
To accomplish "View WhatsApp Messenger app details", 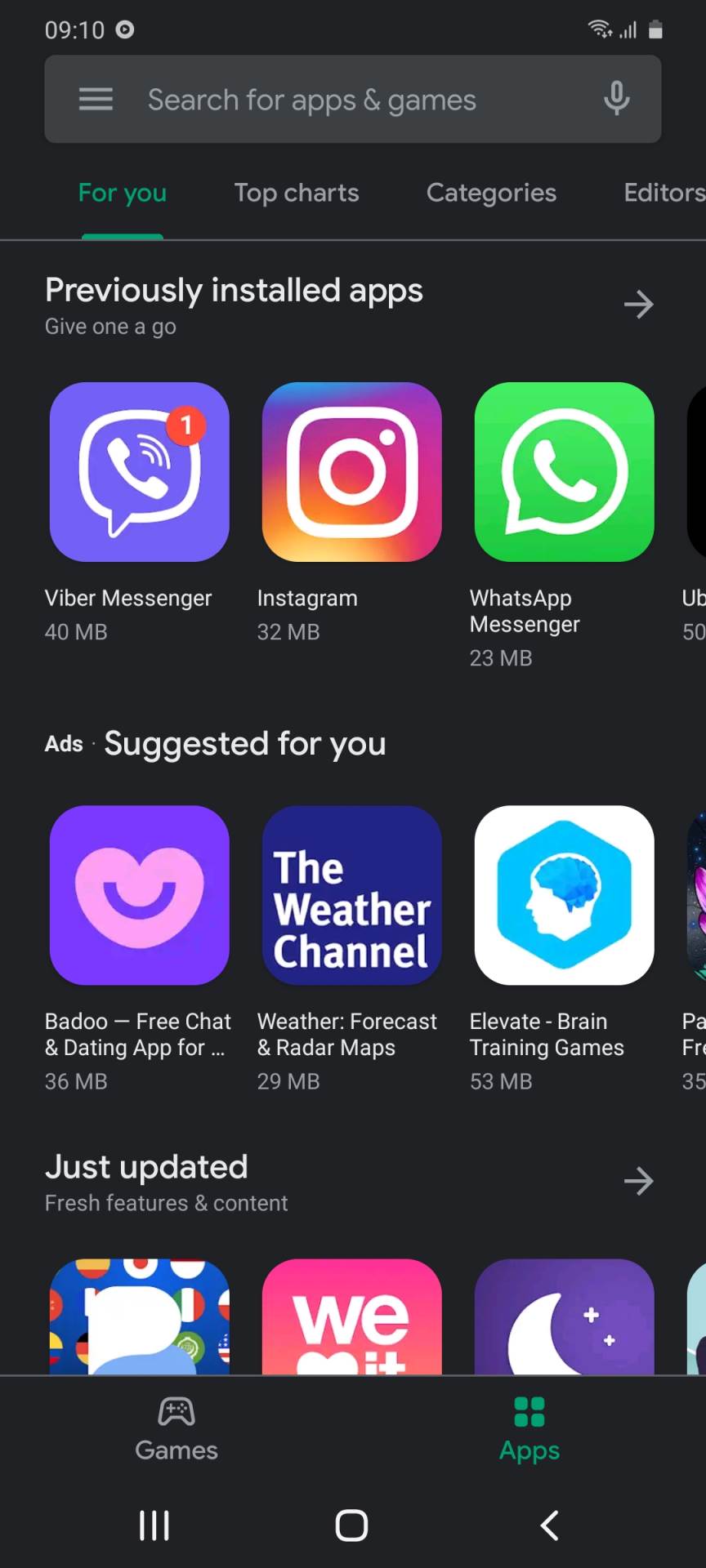I will pos(565,472).
